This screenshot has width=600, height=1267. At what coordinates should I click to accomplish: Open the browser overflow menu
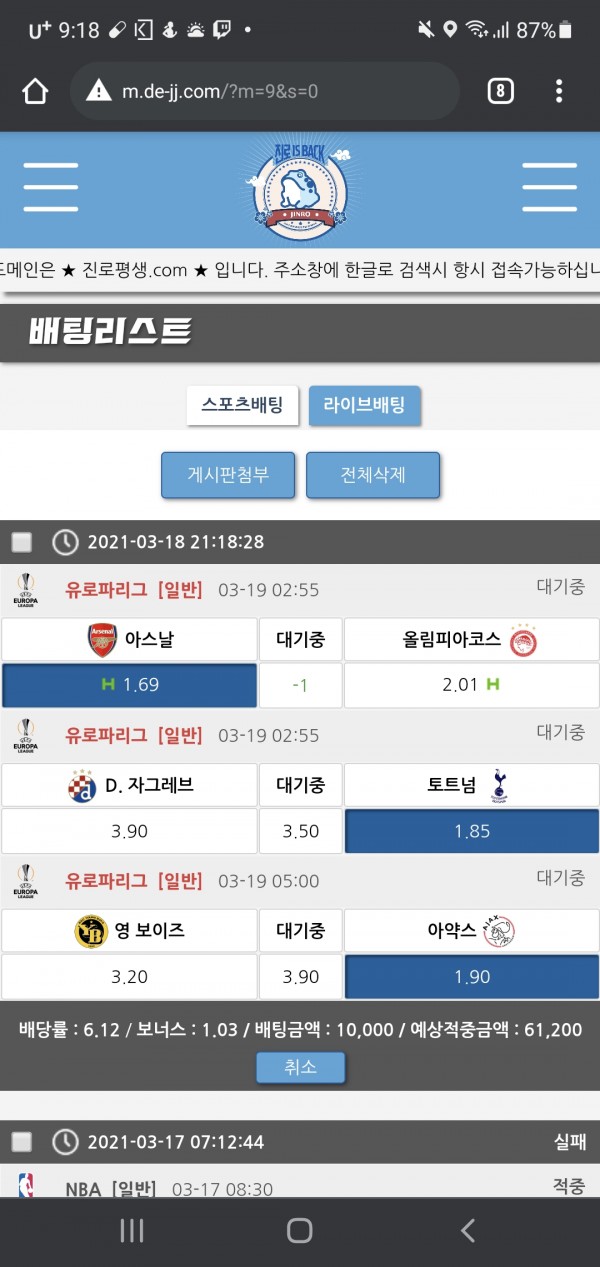[x=559, y=92]
